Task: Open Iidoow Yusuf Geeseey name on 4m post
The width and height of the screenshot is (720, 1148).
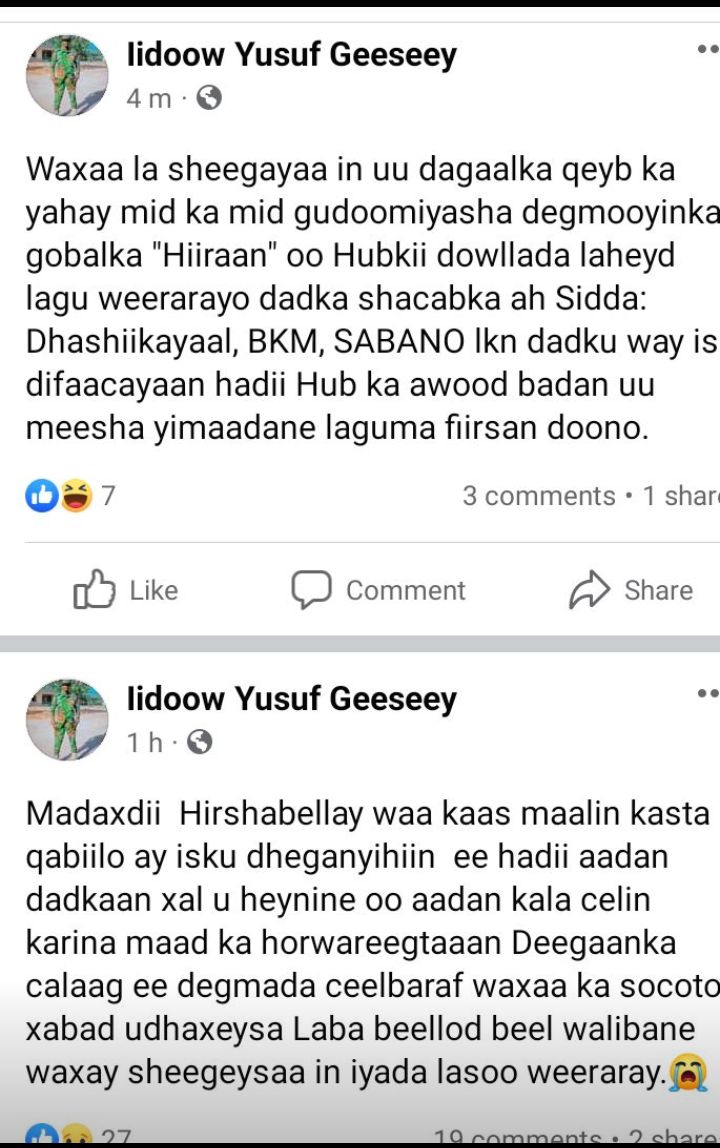Action: [291, 55]
